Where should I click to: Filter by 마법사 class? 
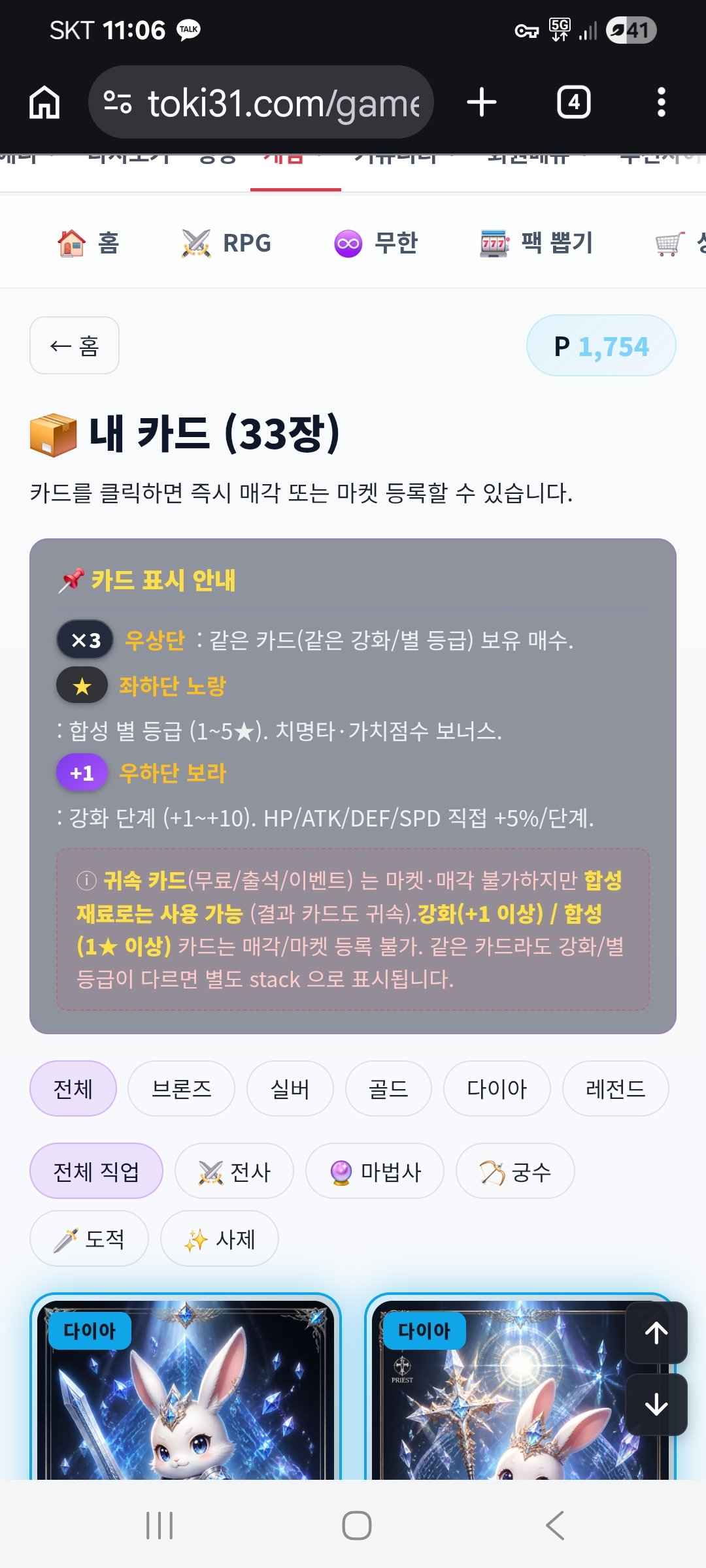[x=375, y=1171]
